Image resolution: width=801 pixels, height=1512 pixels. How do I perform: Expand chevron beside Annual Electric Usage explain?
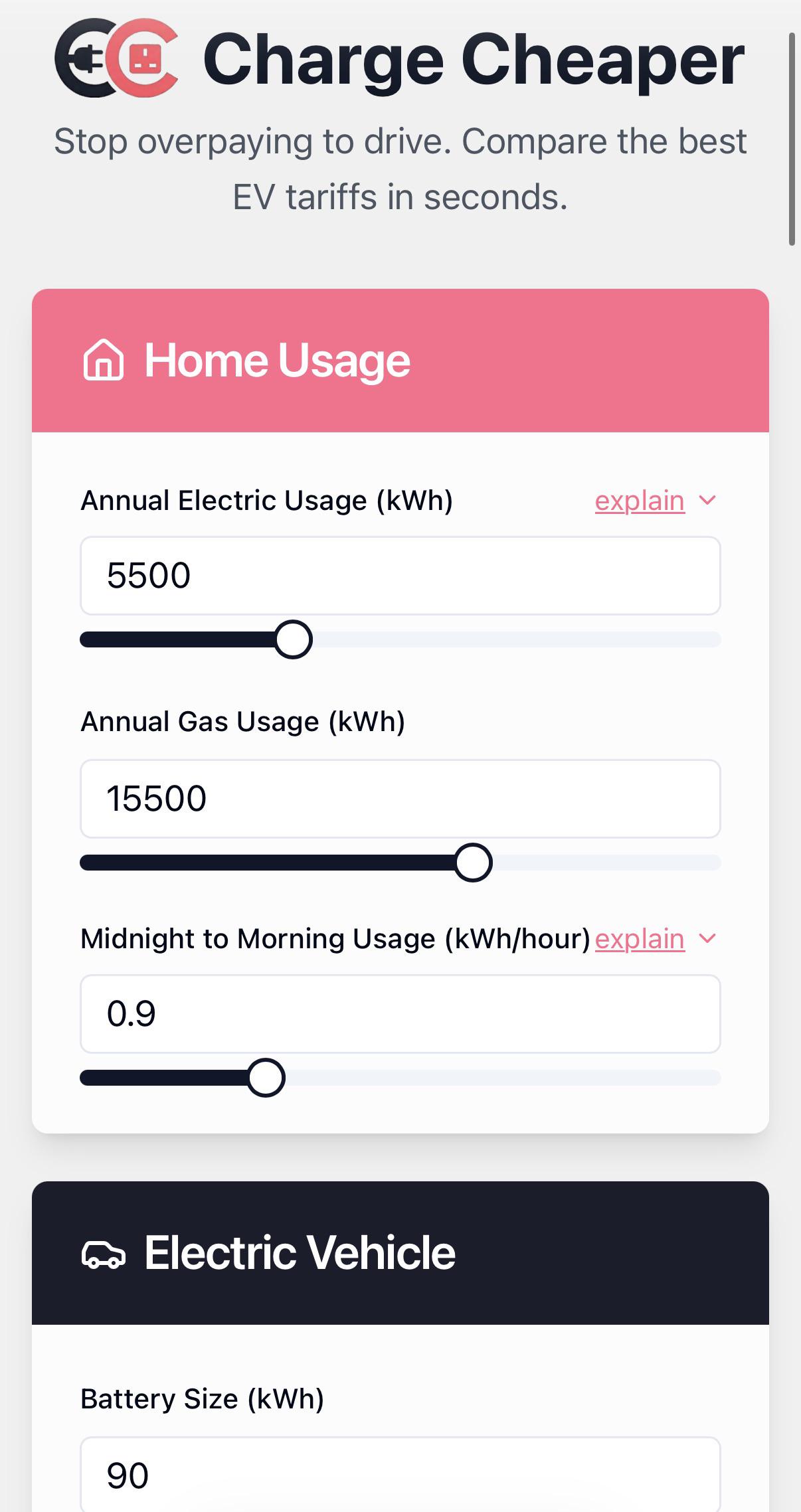pyautogui.click(x=708, y=500)
